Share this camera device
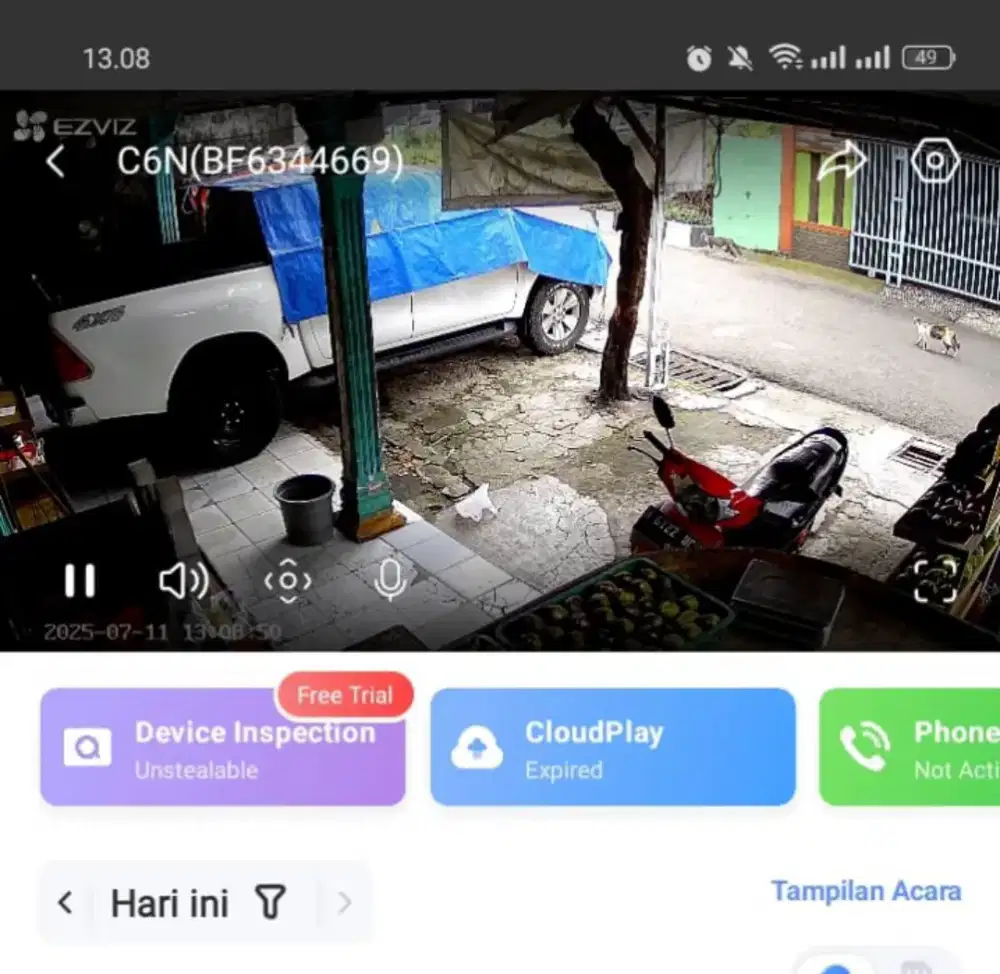The width and height of the screenshot is (1000, 974). [x=842, y=160]
